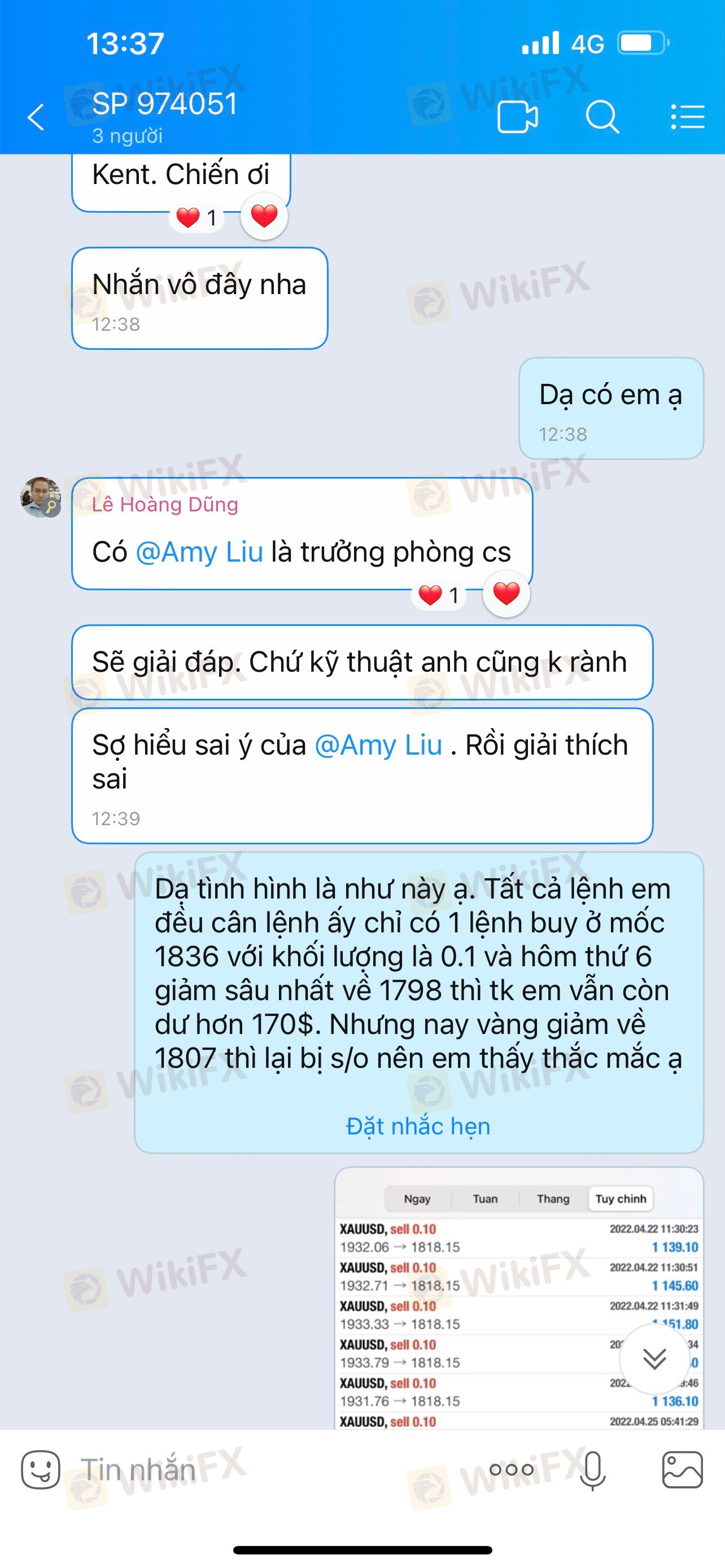
Task: React with heart to 'trưởng phòng cs' message
Action: 506,593
